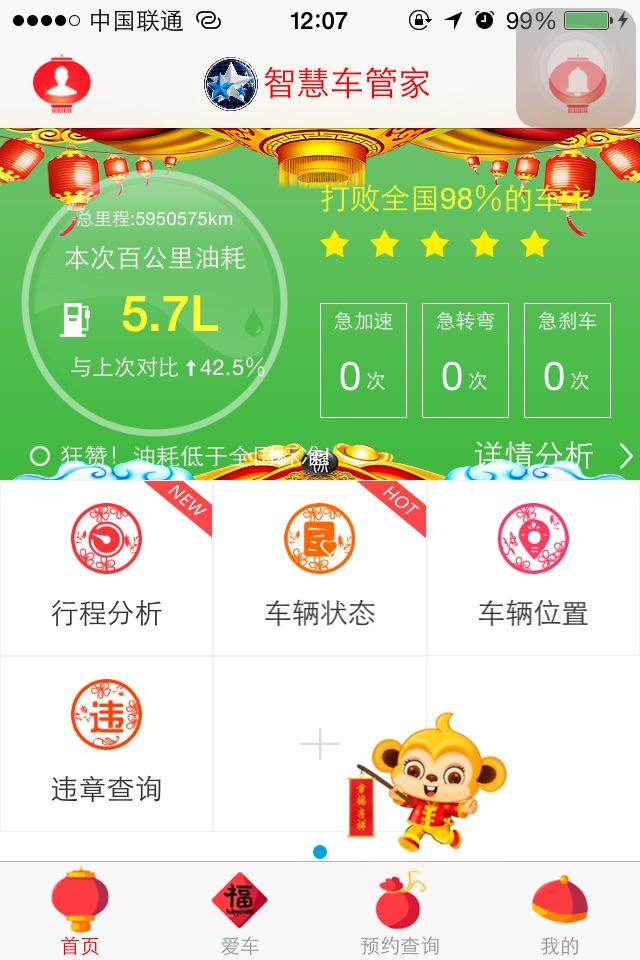This screenshot has width=640, height=960.
Task: View 急加速 rapid acceleration count
Action: point(363,360)
